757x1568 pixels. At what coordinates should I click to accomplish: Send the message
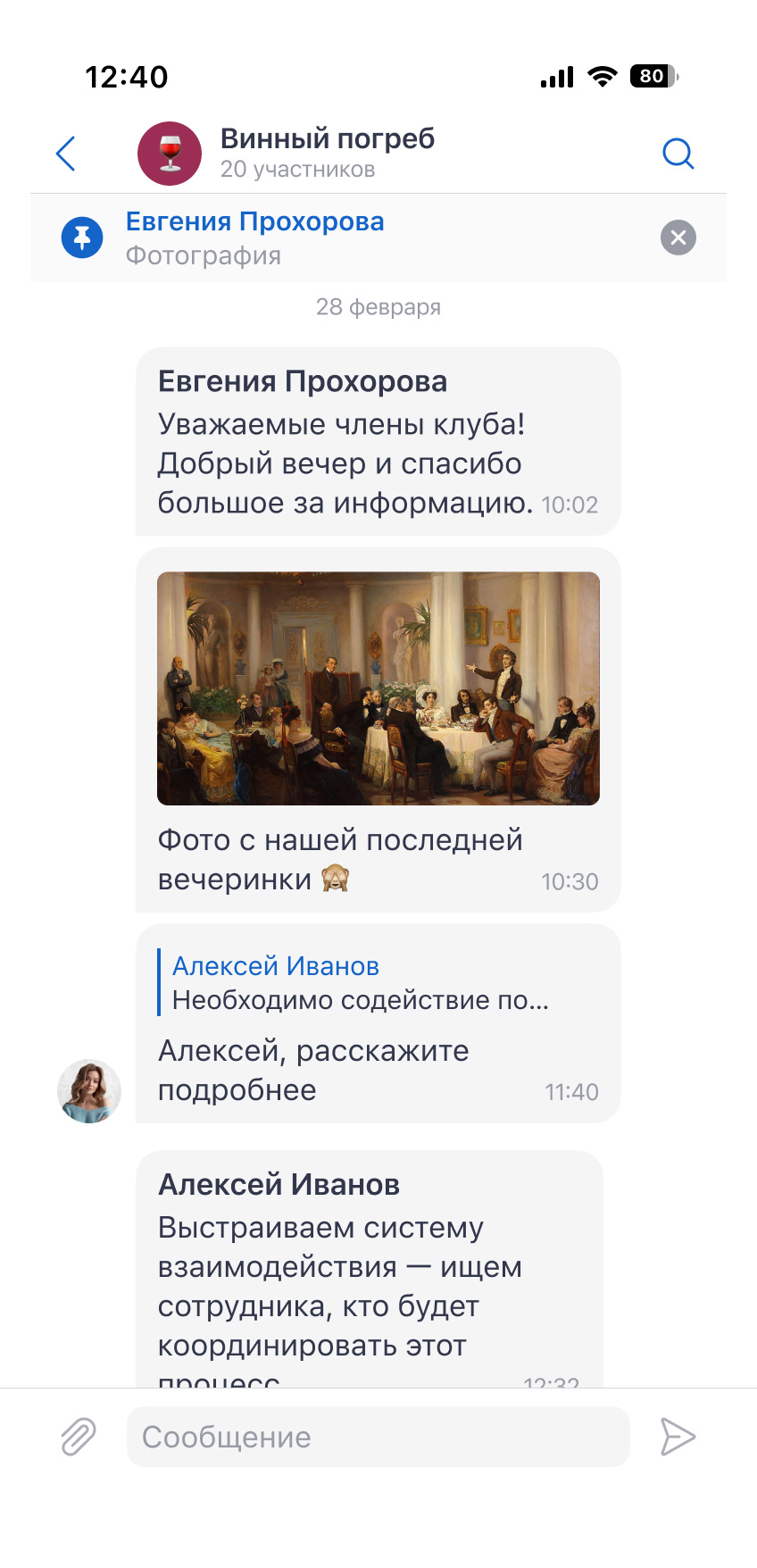(678, 1437)
